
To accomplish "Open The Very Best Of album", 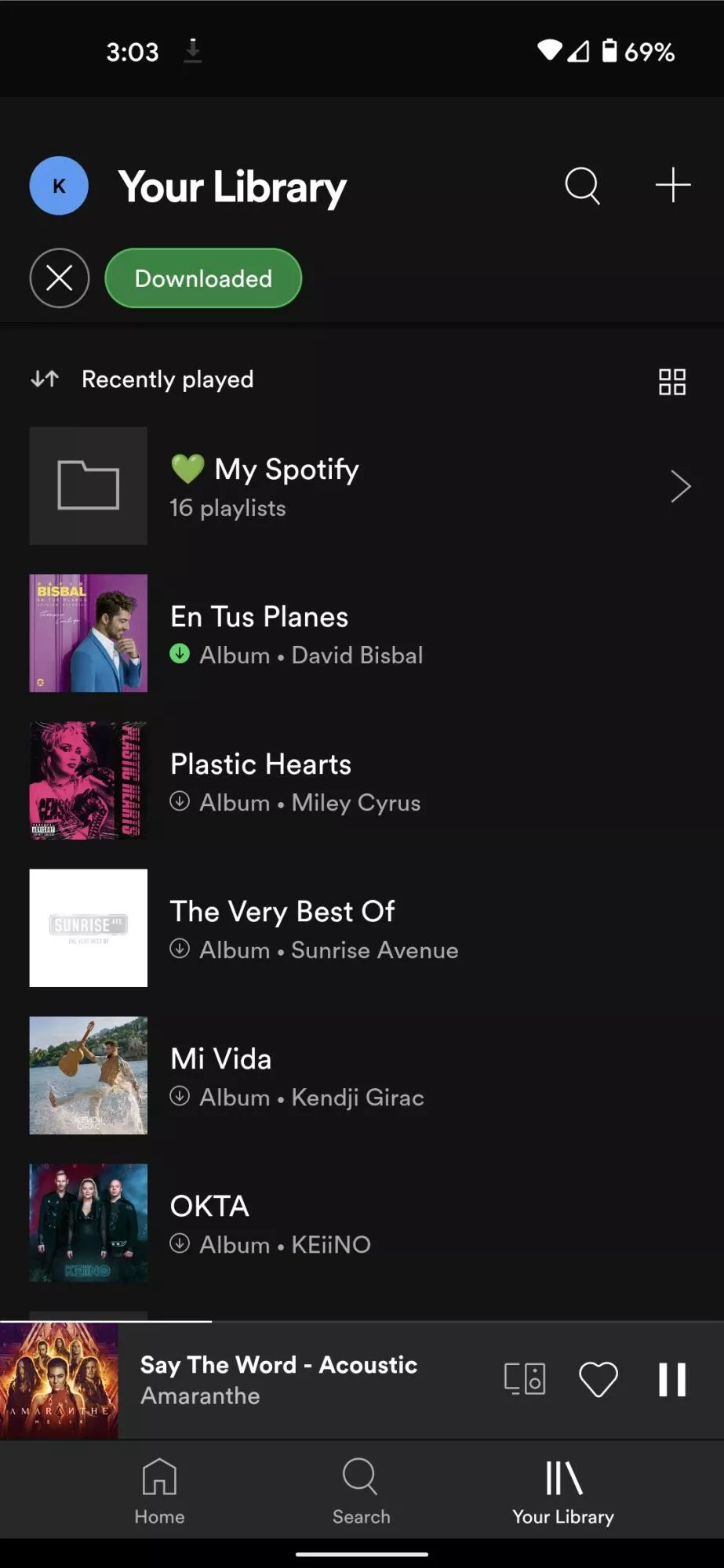I will click(362, 928).
